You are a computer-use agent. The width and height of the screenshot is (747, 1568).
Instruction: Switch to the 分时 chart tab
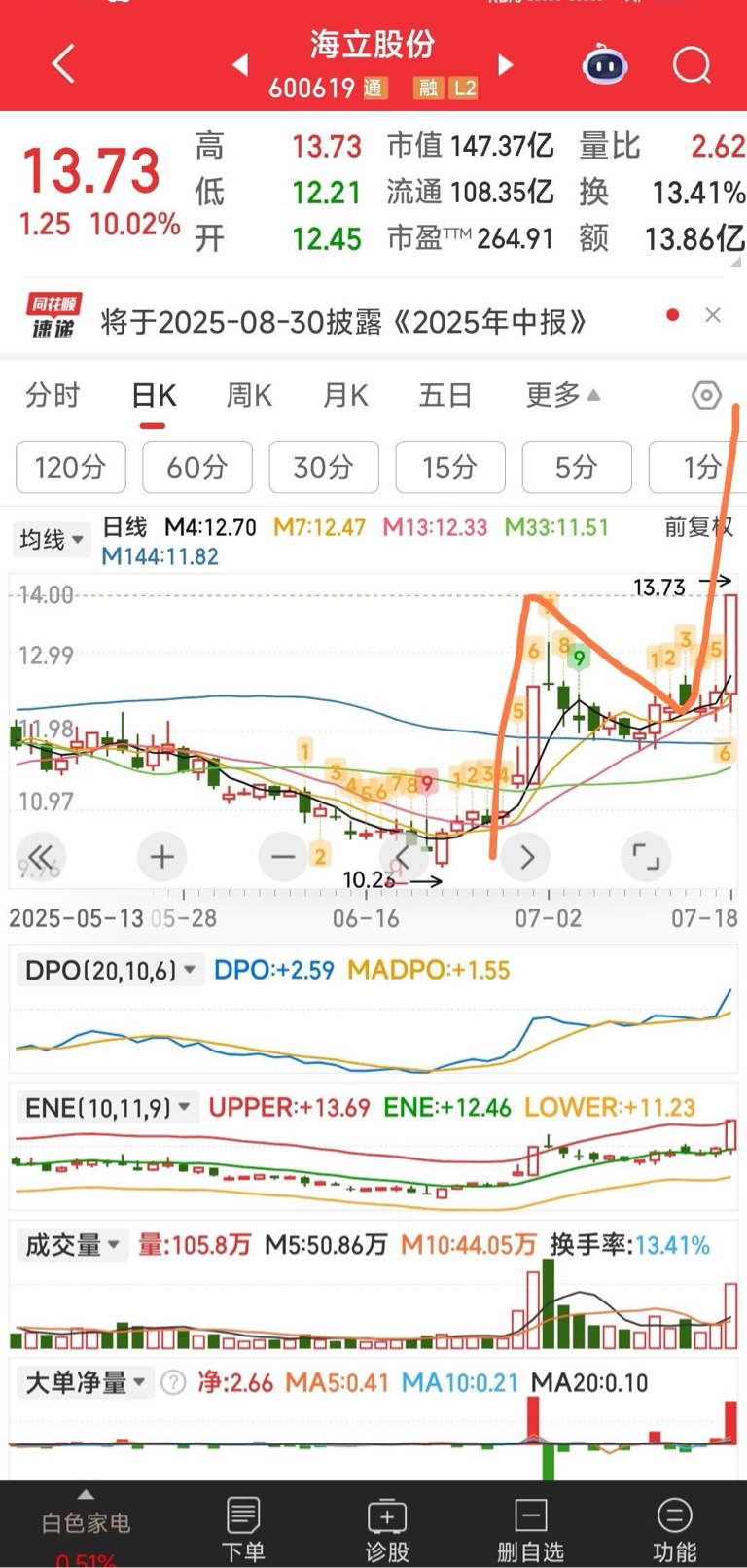point(53,395)
